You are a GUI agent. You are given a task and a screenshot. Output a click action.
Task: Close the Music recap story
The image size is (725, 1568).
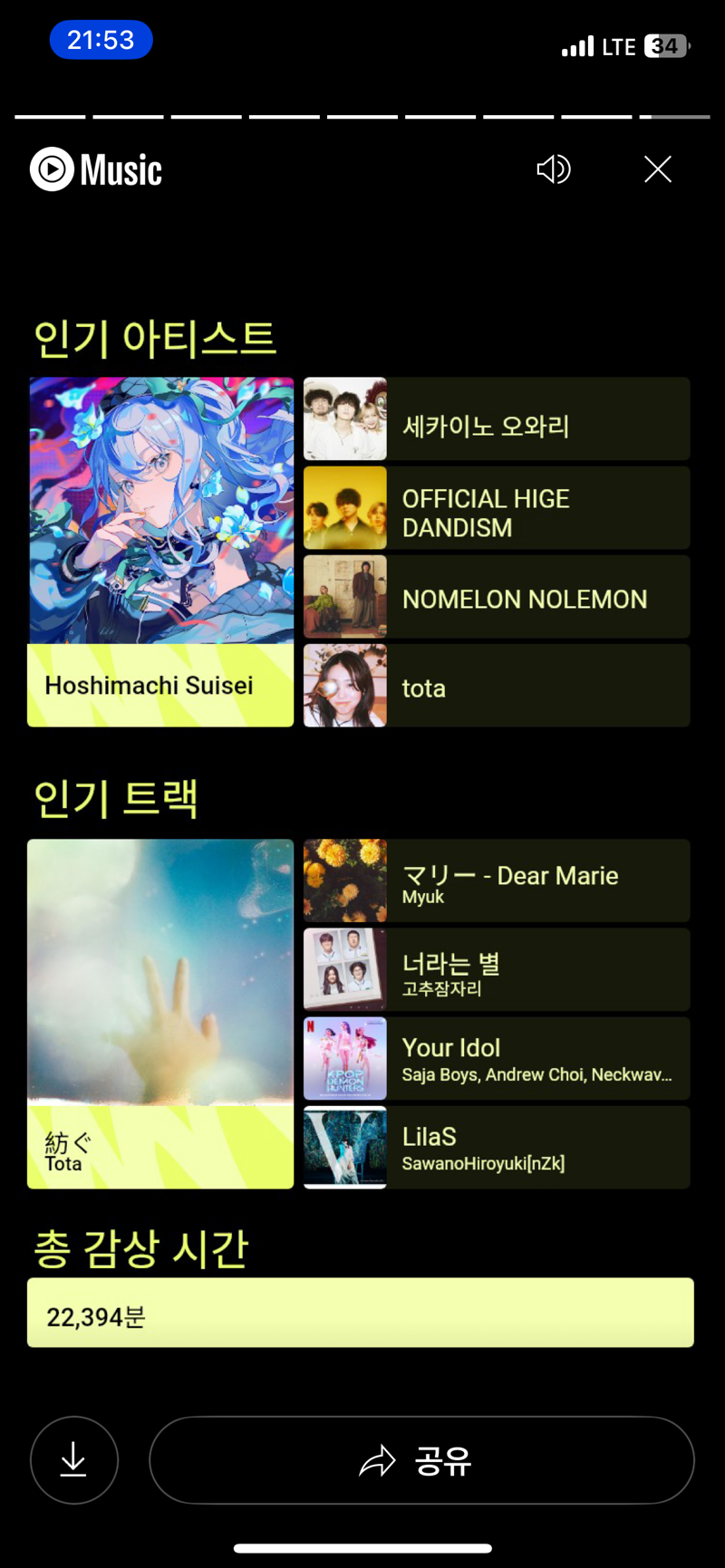coord(658,169)
